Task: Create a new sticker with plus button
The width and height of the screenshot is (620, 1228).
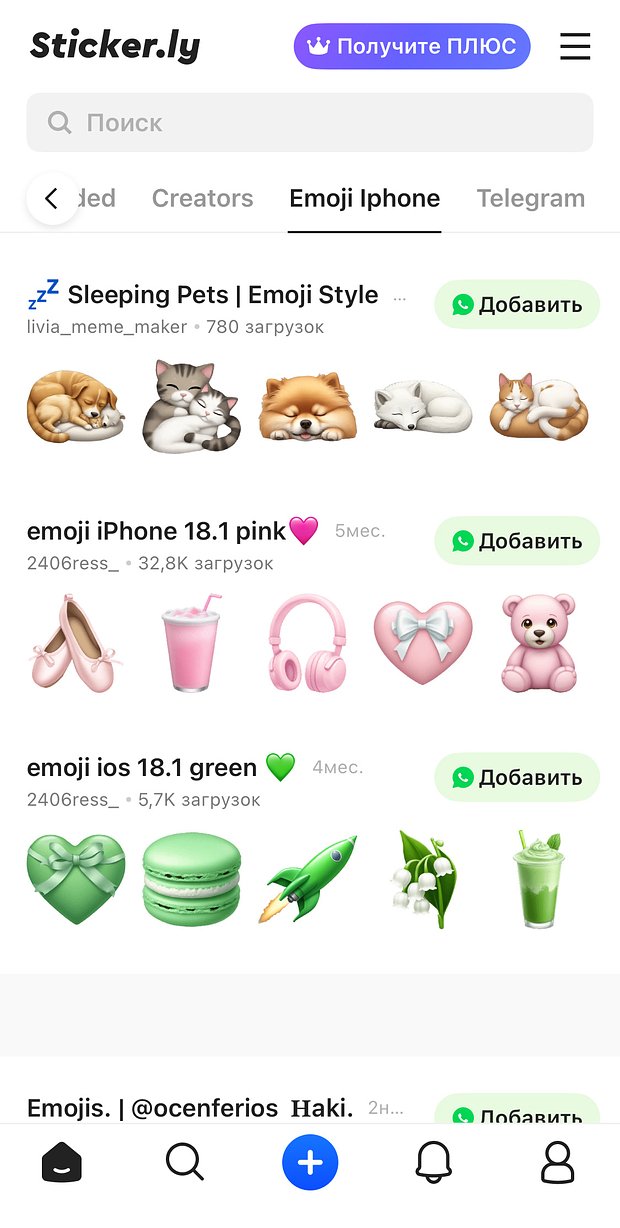Action: [310, 1163]
